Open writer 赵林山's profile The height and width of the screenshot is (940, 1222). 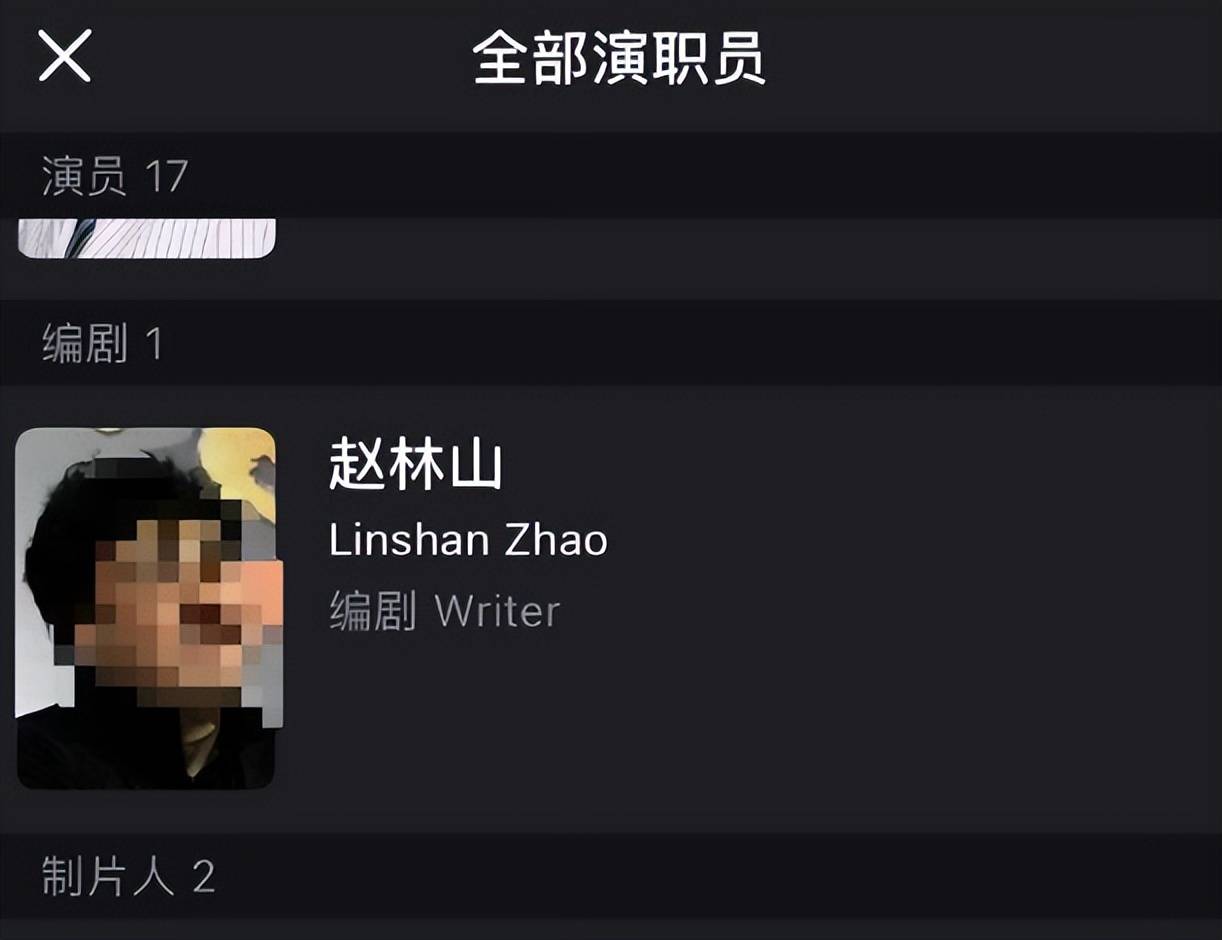[416, 468]
